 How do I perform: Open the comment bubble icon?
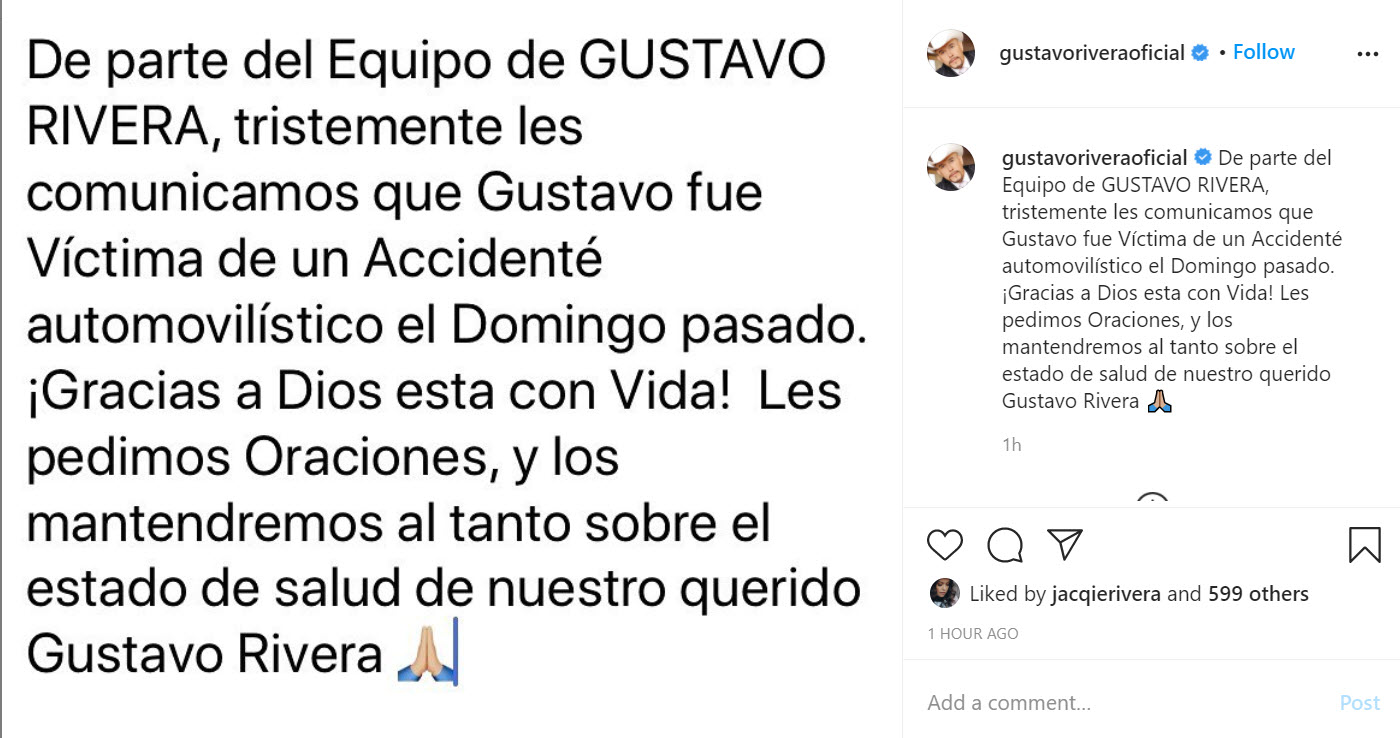(1005, 545)
